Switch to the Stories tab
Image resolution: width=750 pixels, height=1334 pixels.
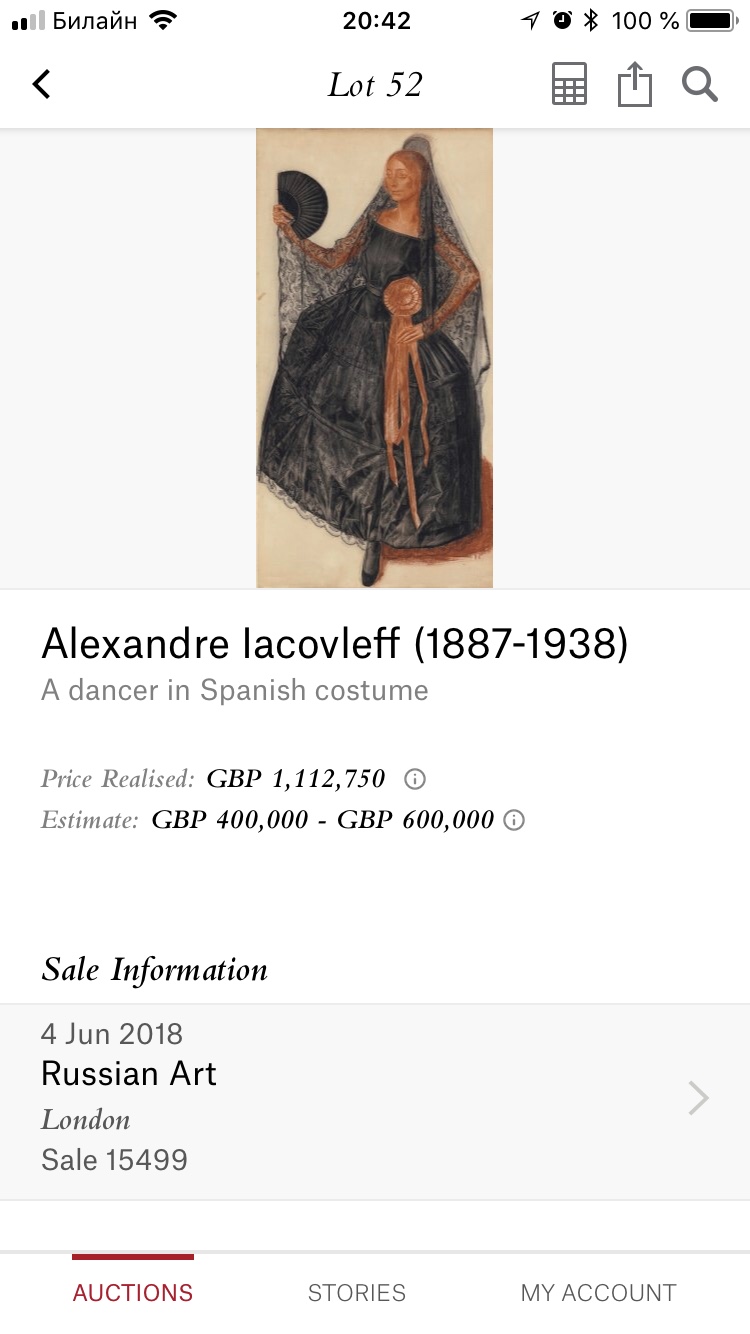(357, 1292)
